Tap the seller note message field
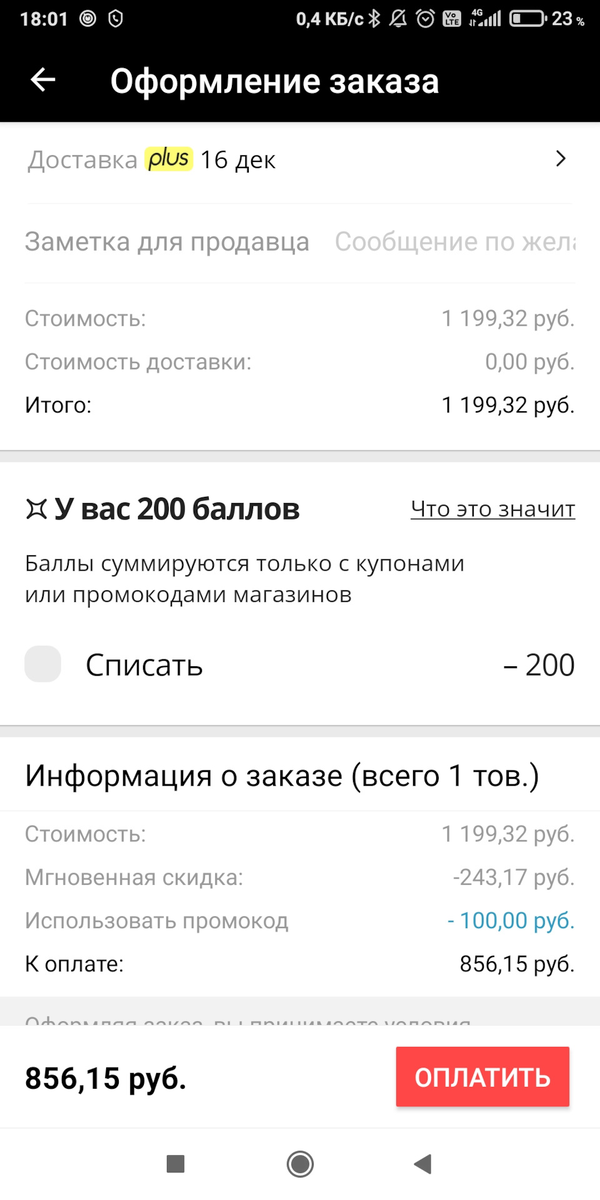This screenshot has width=600, height=1200. tap(455, 242)
